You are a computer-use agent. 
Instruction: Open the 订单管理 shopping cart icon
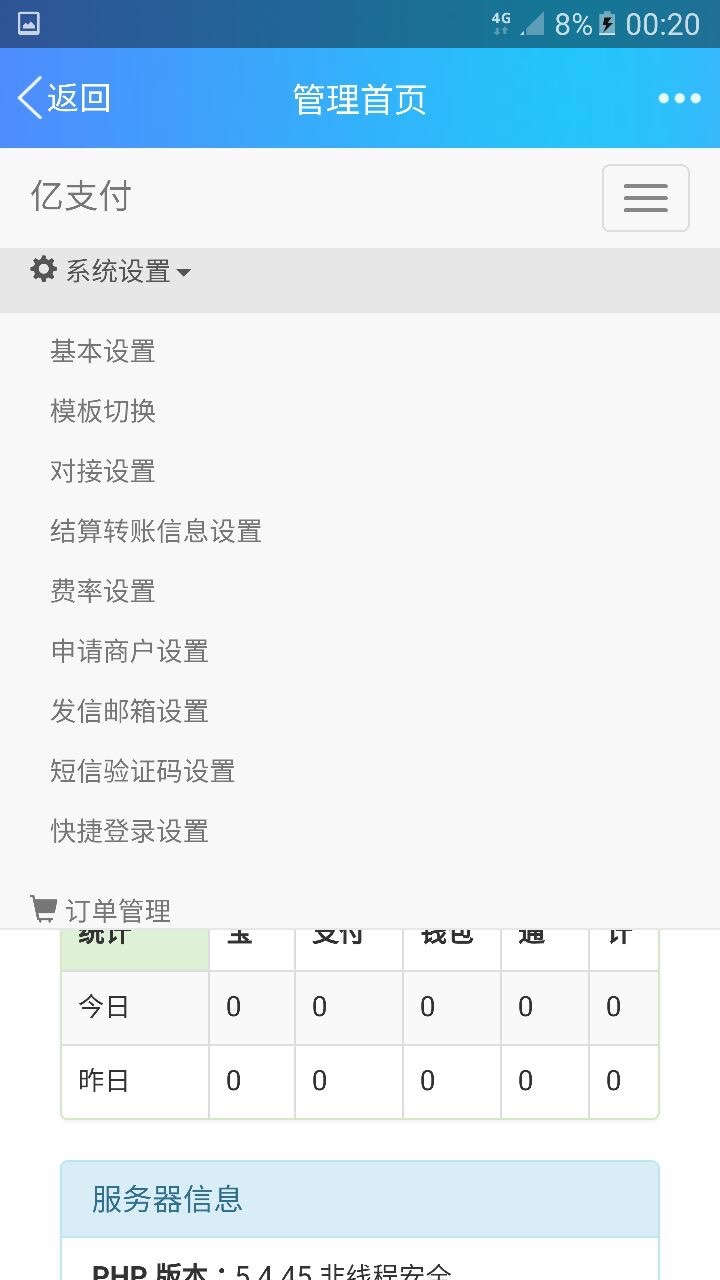[43, 907]
